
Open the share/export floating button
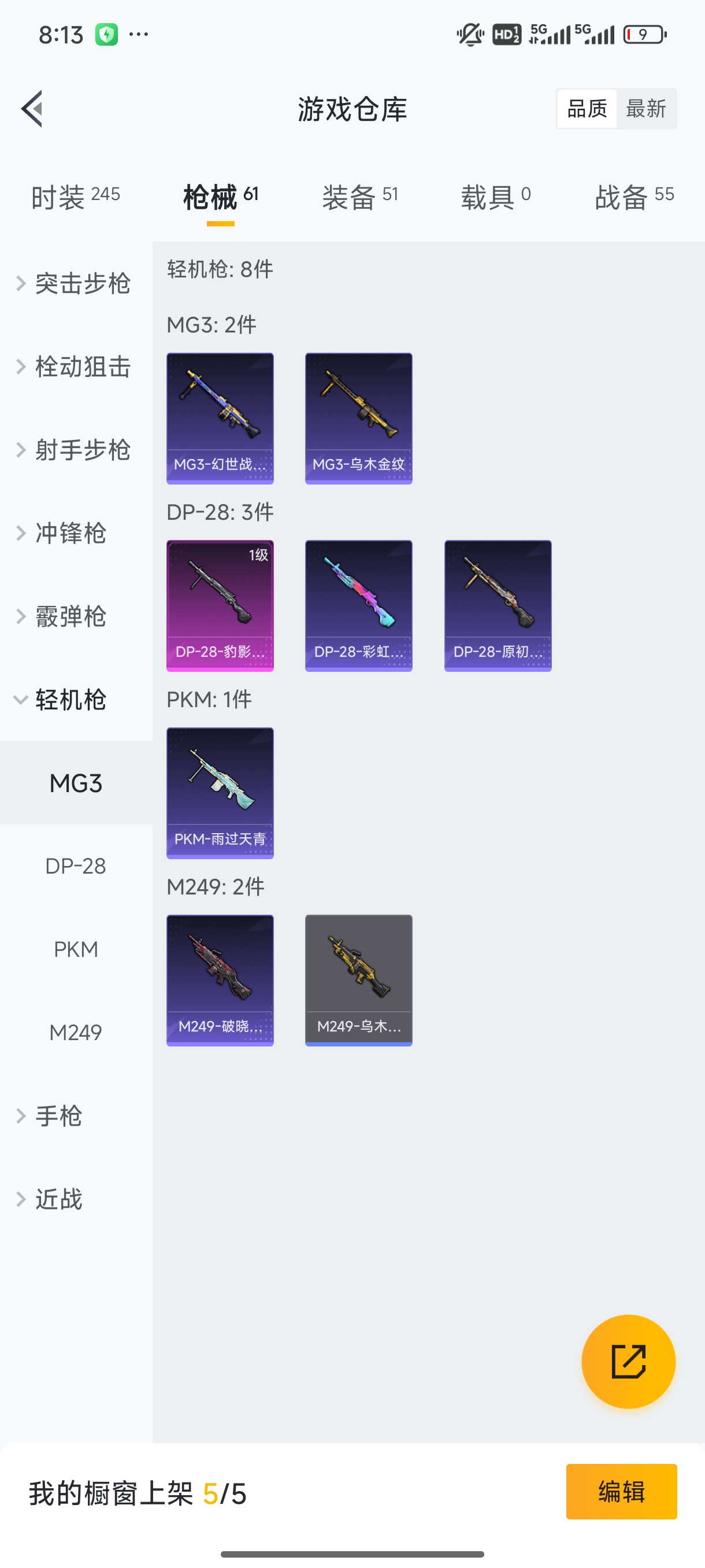(x=628, y=1362)
